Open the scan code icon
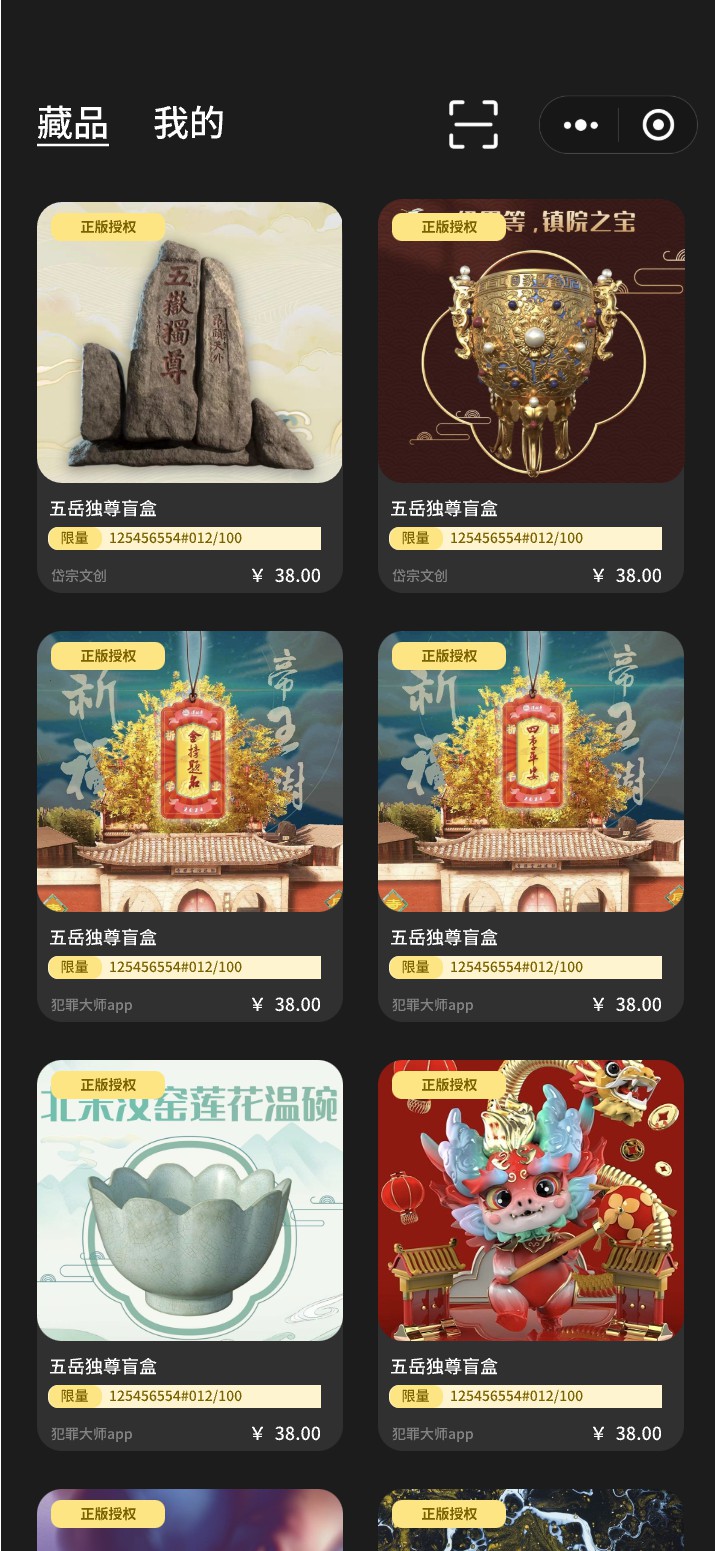 (x=473, y=125)
